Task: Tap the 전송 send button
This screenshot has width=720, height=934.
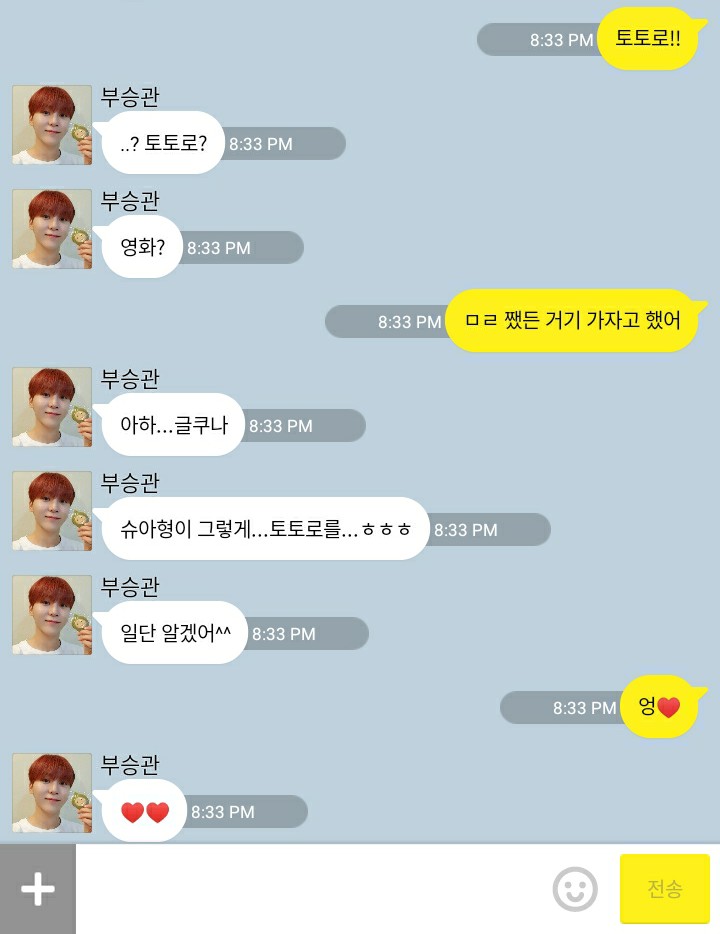Action: click(665, 889)
